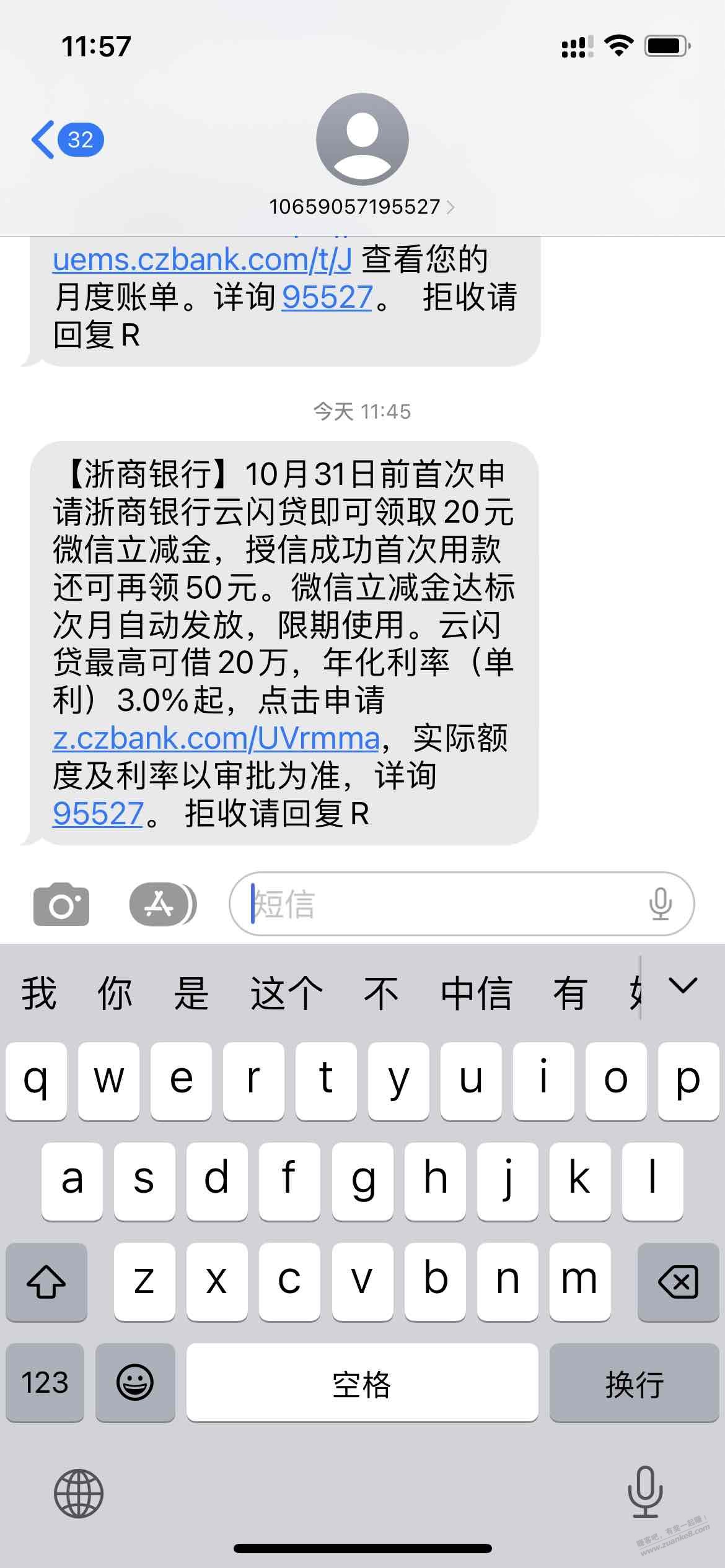The height and width of the screenshot is (1568, 725).
Task: Open the z.czbank.com/UVrmma application link
Action: [216, 738]
